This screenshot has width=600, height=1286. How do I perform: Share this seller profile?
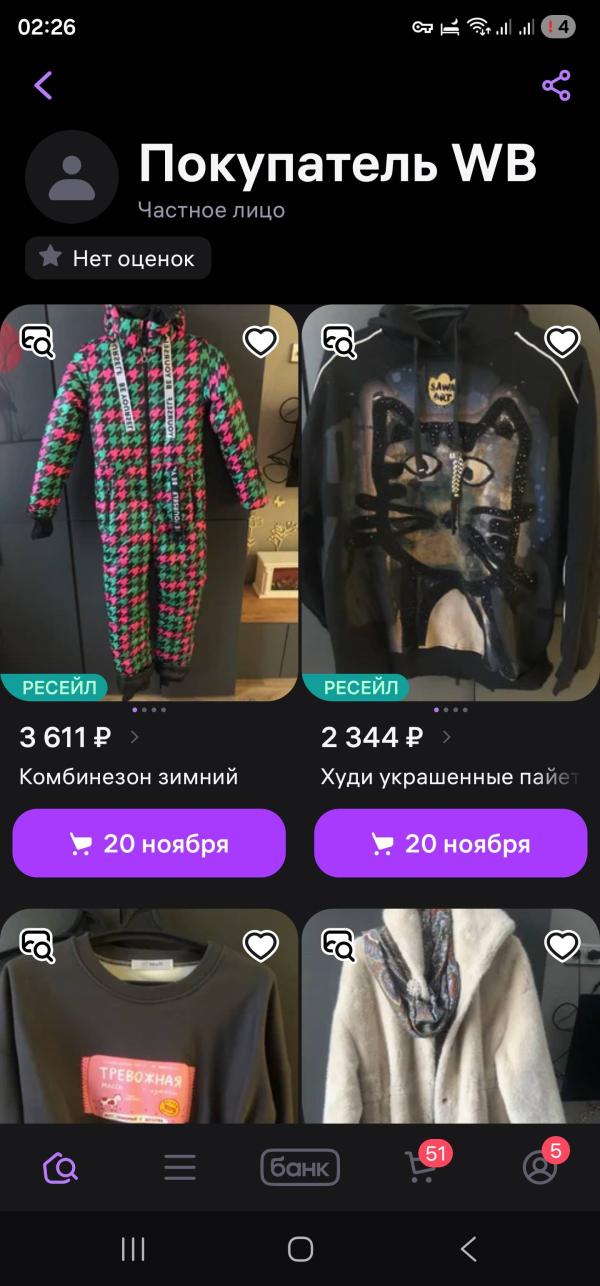tap(556, 86)
